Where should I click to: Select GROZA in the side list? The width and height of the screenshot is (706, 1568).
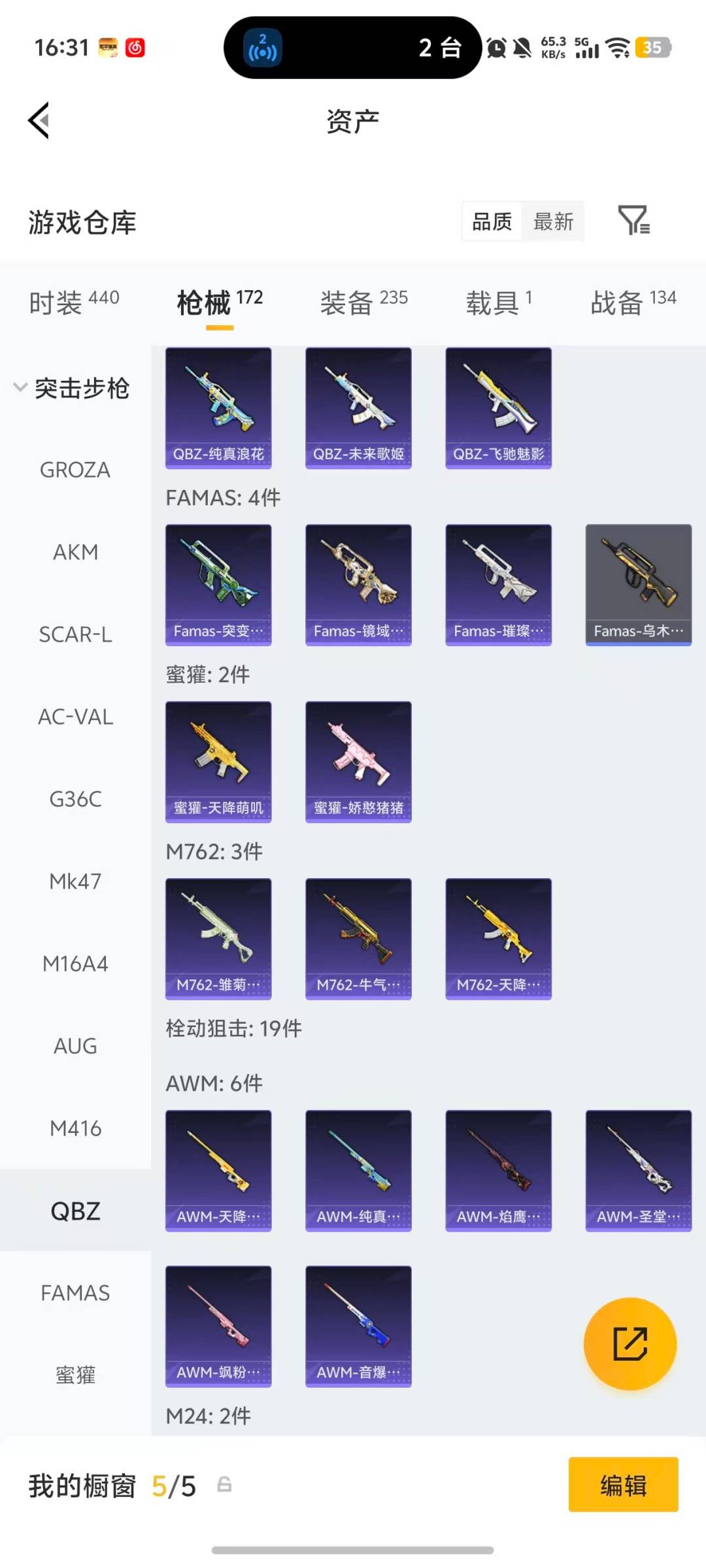75,470
